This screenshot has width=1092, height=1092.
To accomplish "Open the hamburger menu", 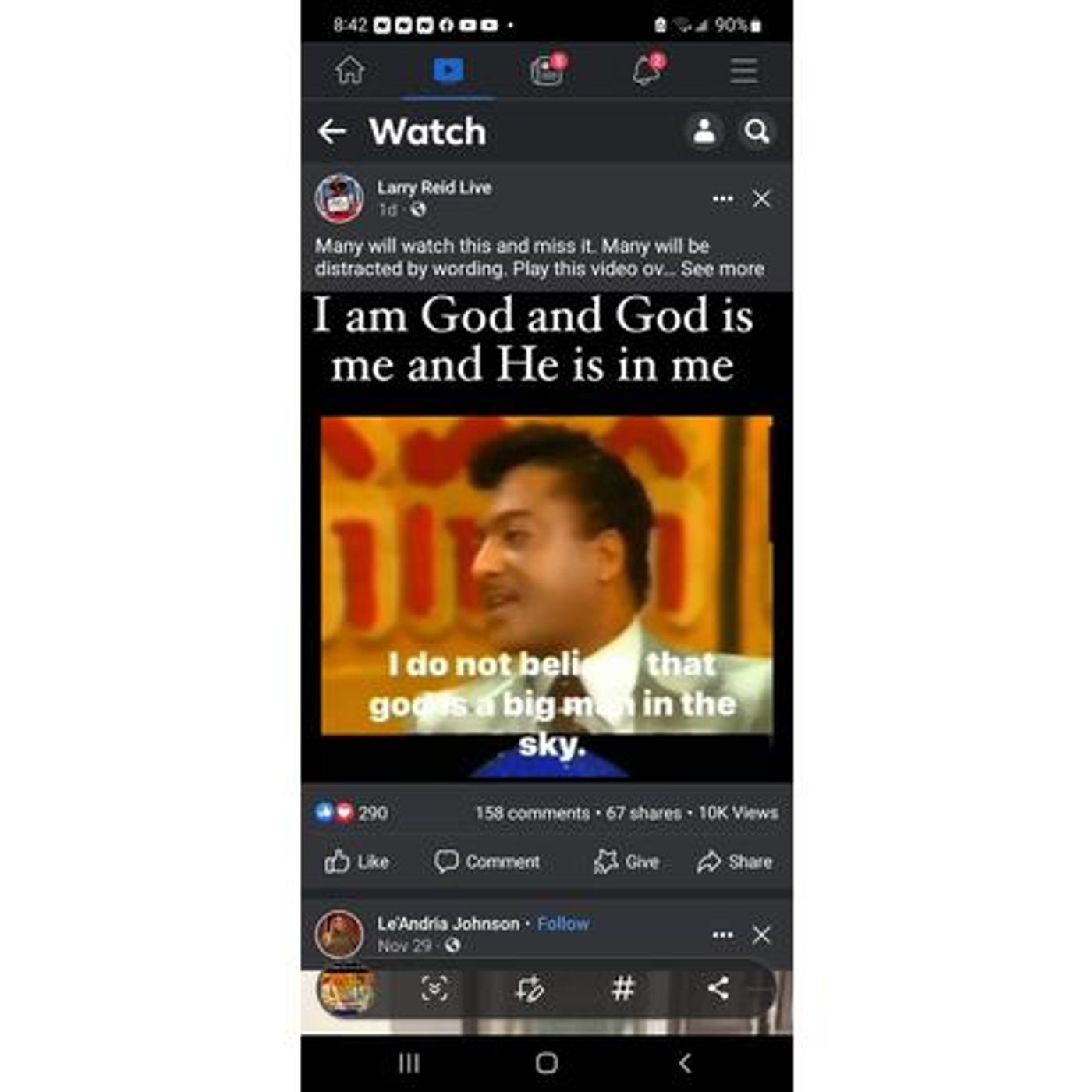I will [743, 71].
